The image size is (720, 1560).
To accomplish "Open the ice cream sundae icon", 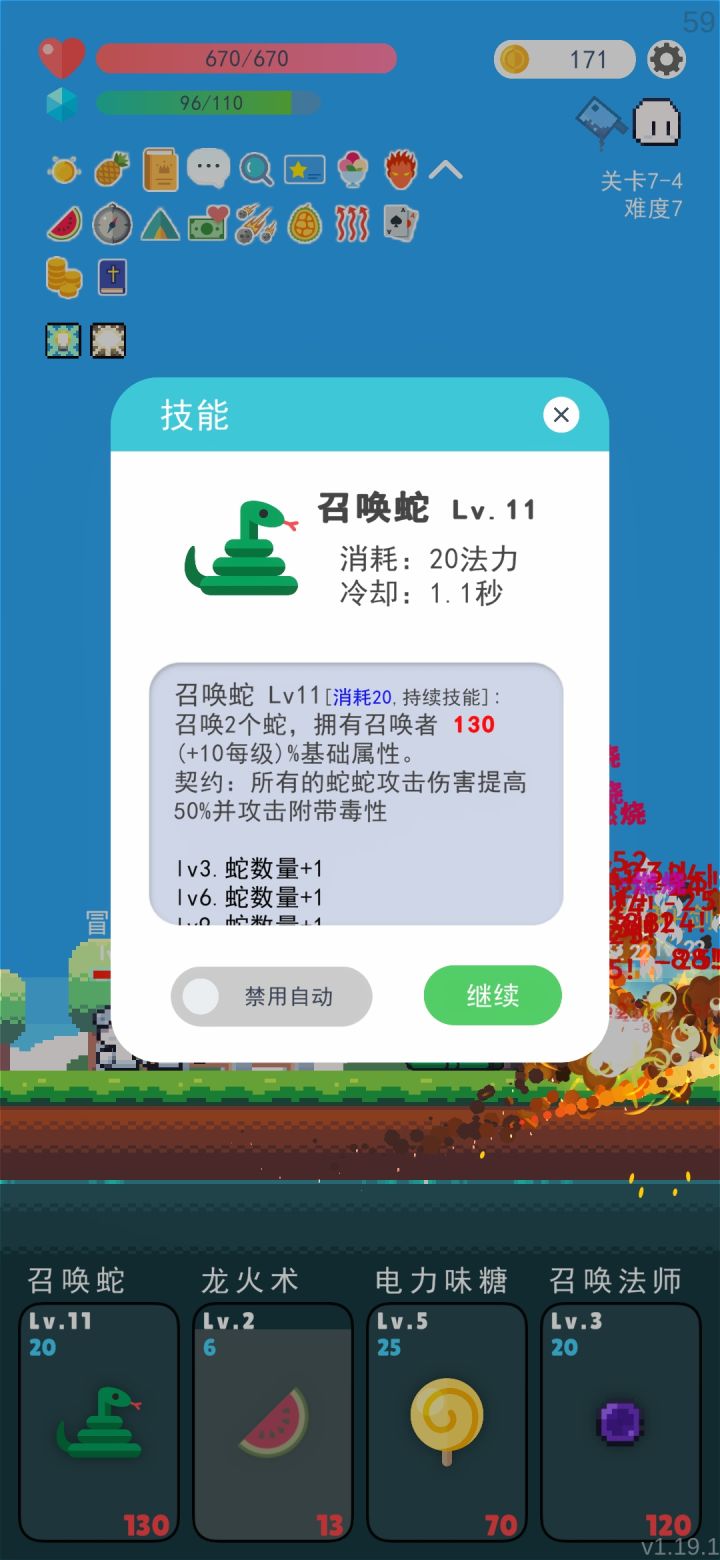I will (355, 170).
